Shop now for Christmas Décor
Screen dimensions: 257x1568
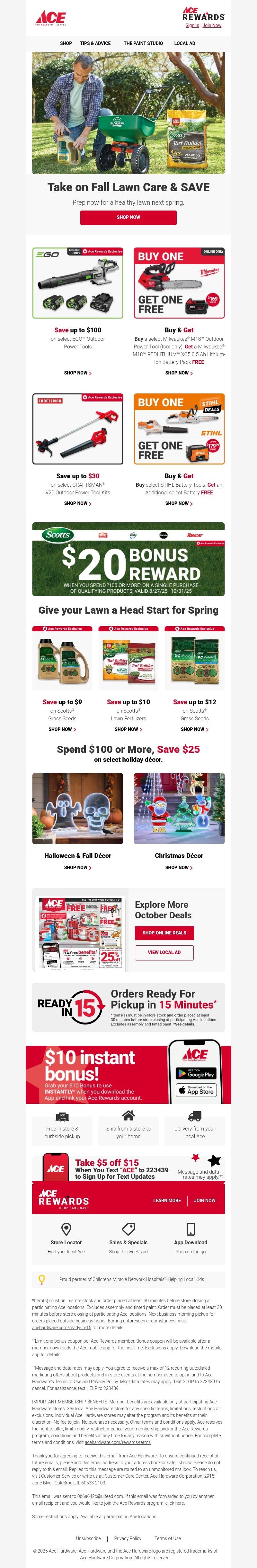click(179, 867)
